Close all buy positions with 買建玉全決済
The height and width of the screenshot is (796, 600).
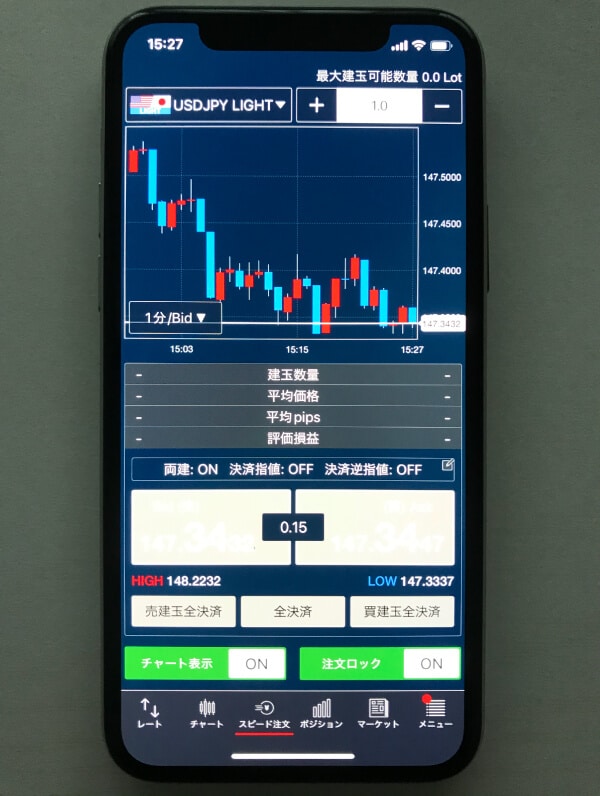coord(402,611)
